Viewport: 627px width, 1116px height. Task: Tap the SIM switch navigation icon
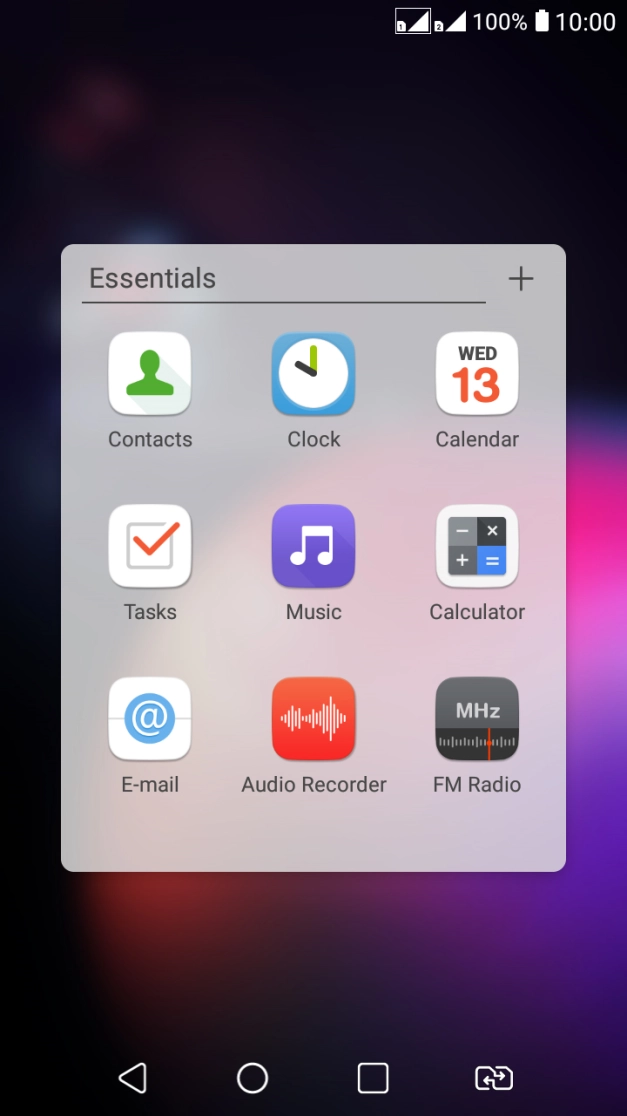(494, 1077)
